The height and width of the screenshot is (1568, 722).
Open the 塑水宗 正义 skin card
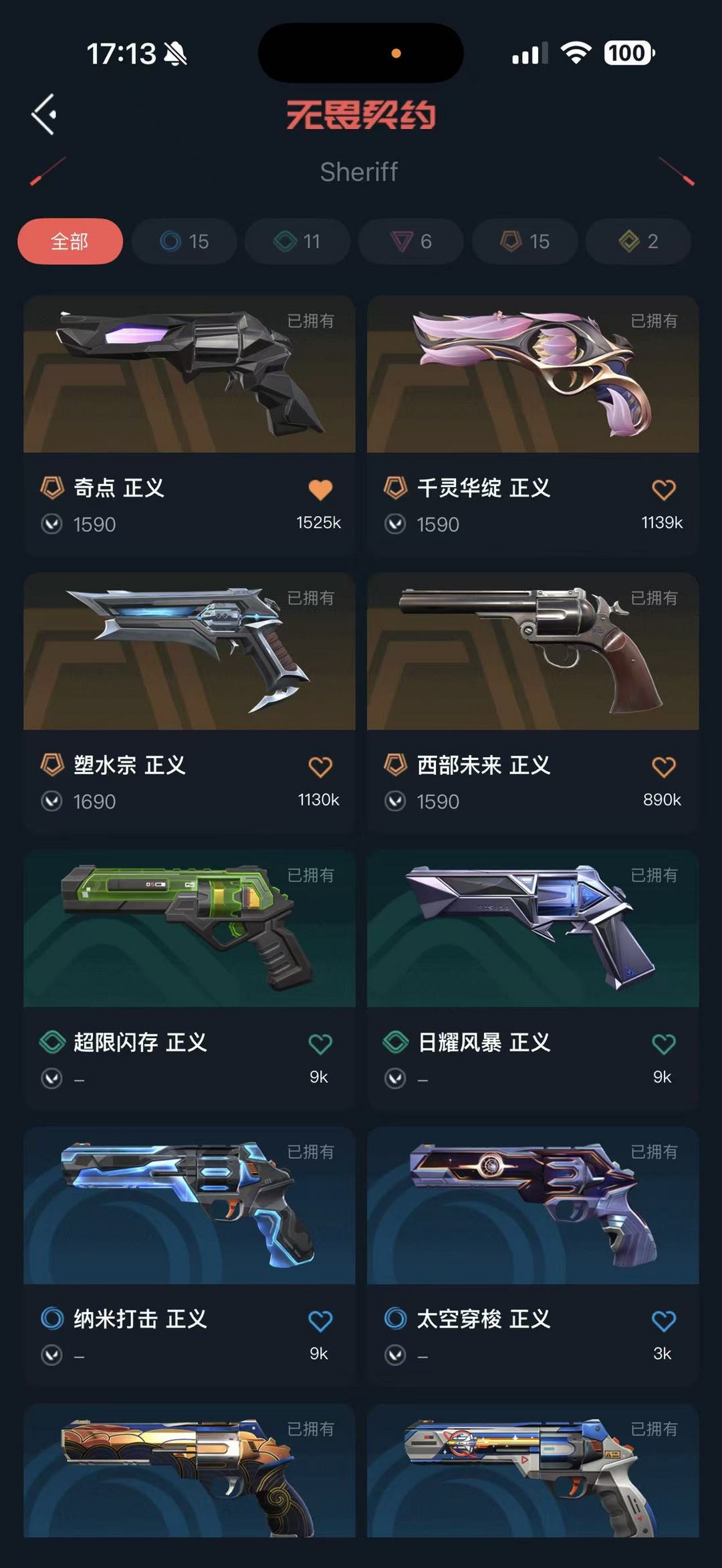(x=189, y=652)
